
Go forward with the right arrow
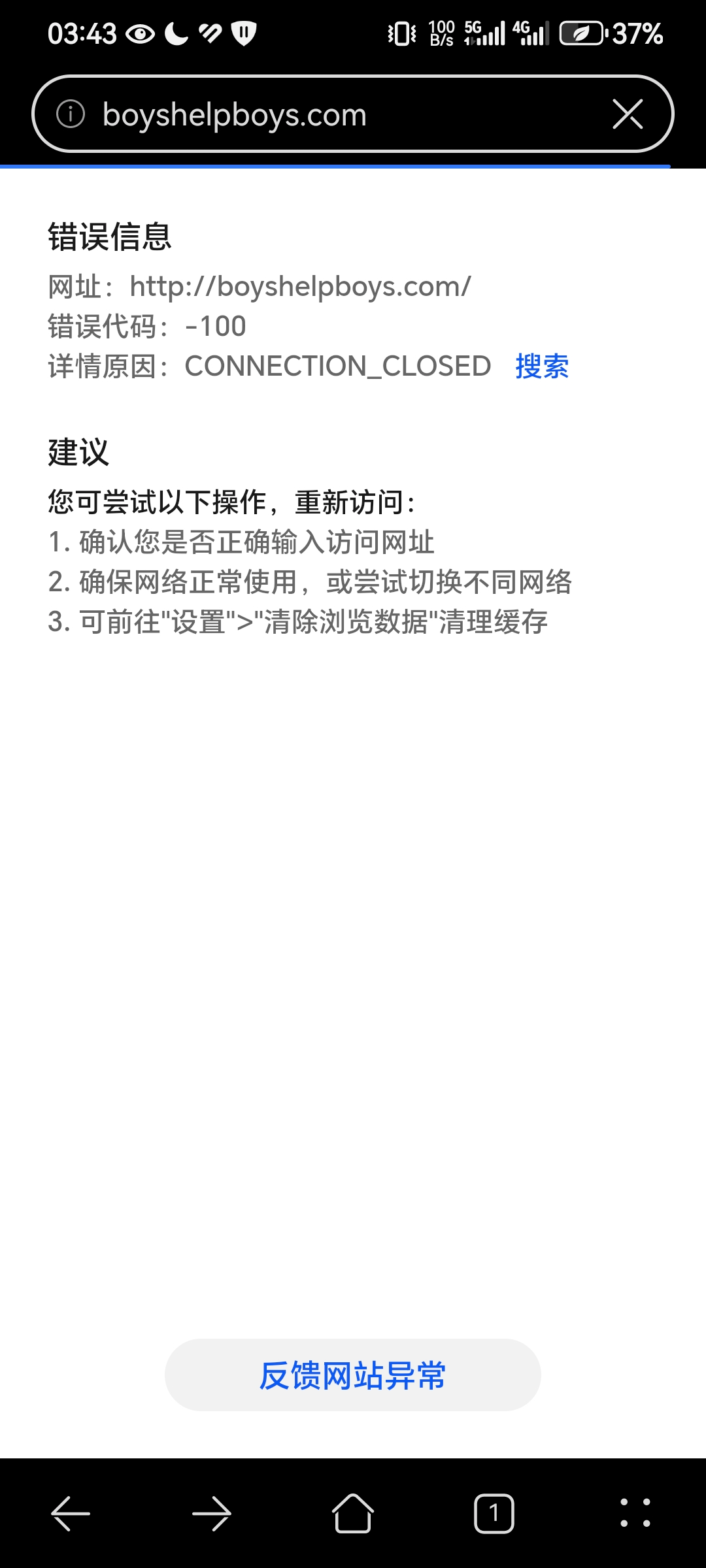(212, 1513)
